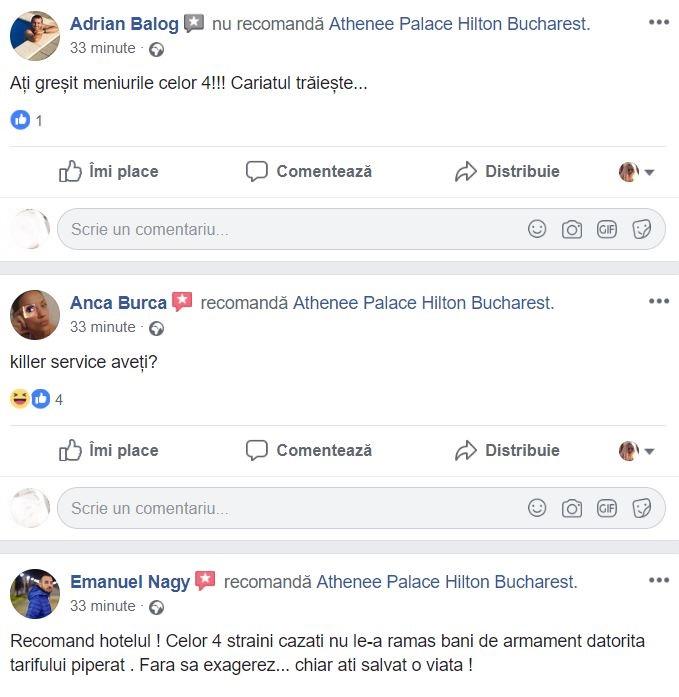The width and height of the screenshot is (679, 697).
Task: Open Emanuel Nagy's profile link
Action: [129, 582]
